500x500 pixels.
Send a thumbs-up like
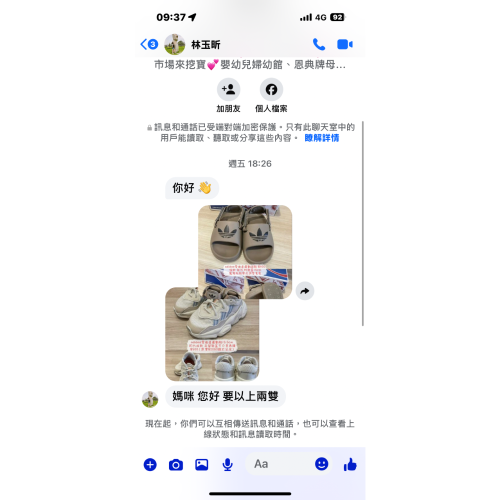point(350,464)
